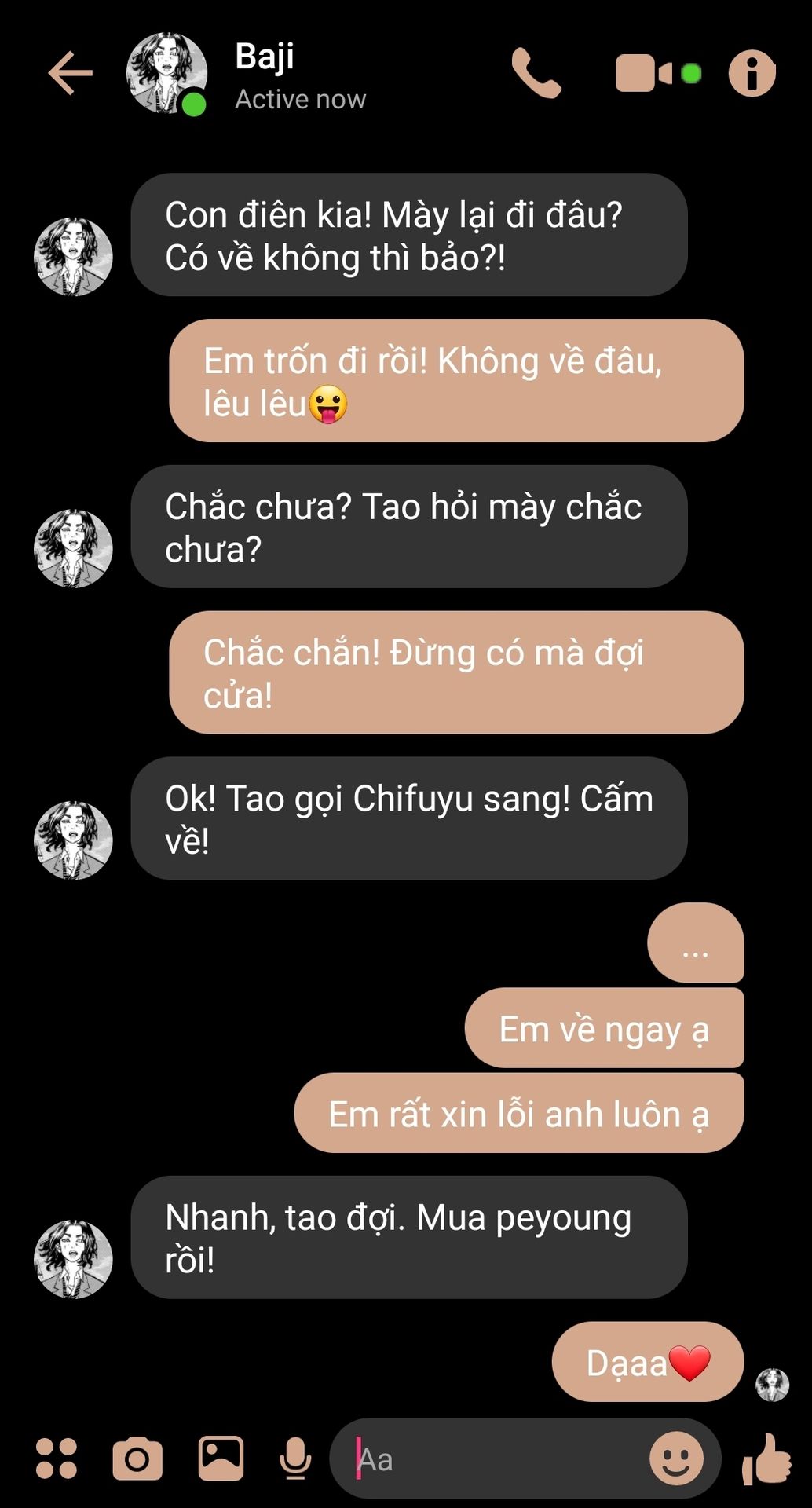Open the camera to take a photo
The height and width of the screenshot is (1508, 812).
point(137,1459)
